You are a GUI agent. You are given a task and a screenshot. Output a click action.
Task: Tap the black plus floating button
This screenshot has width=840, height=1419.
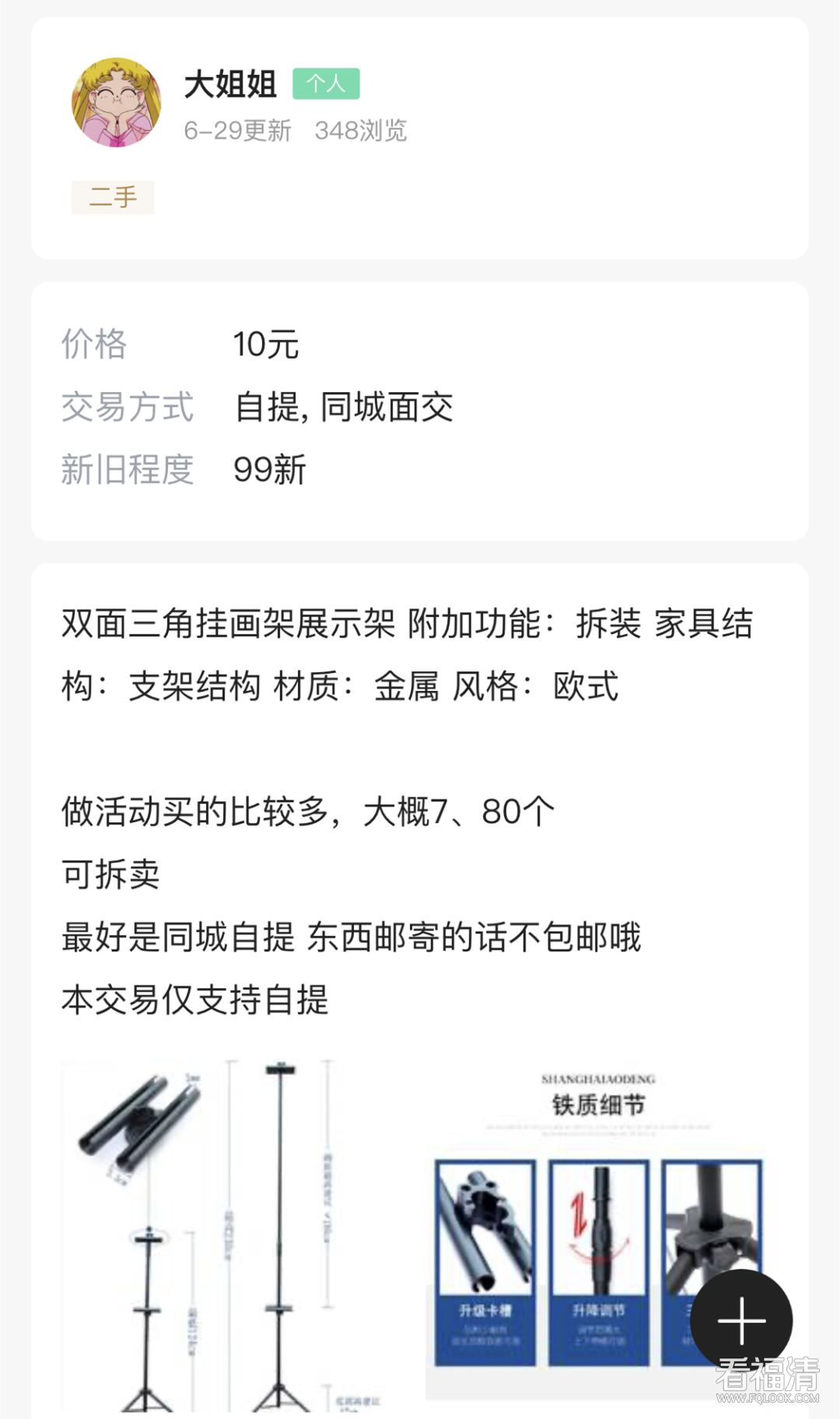tap(741, 1320)
